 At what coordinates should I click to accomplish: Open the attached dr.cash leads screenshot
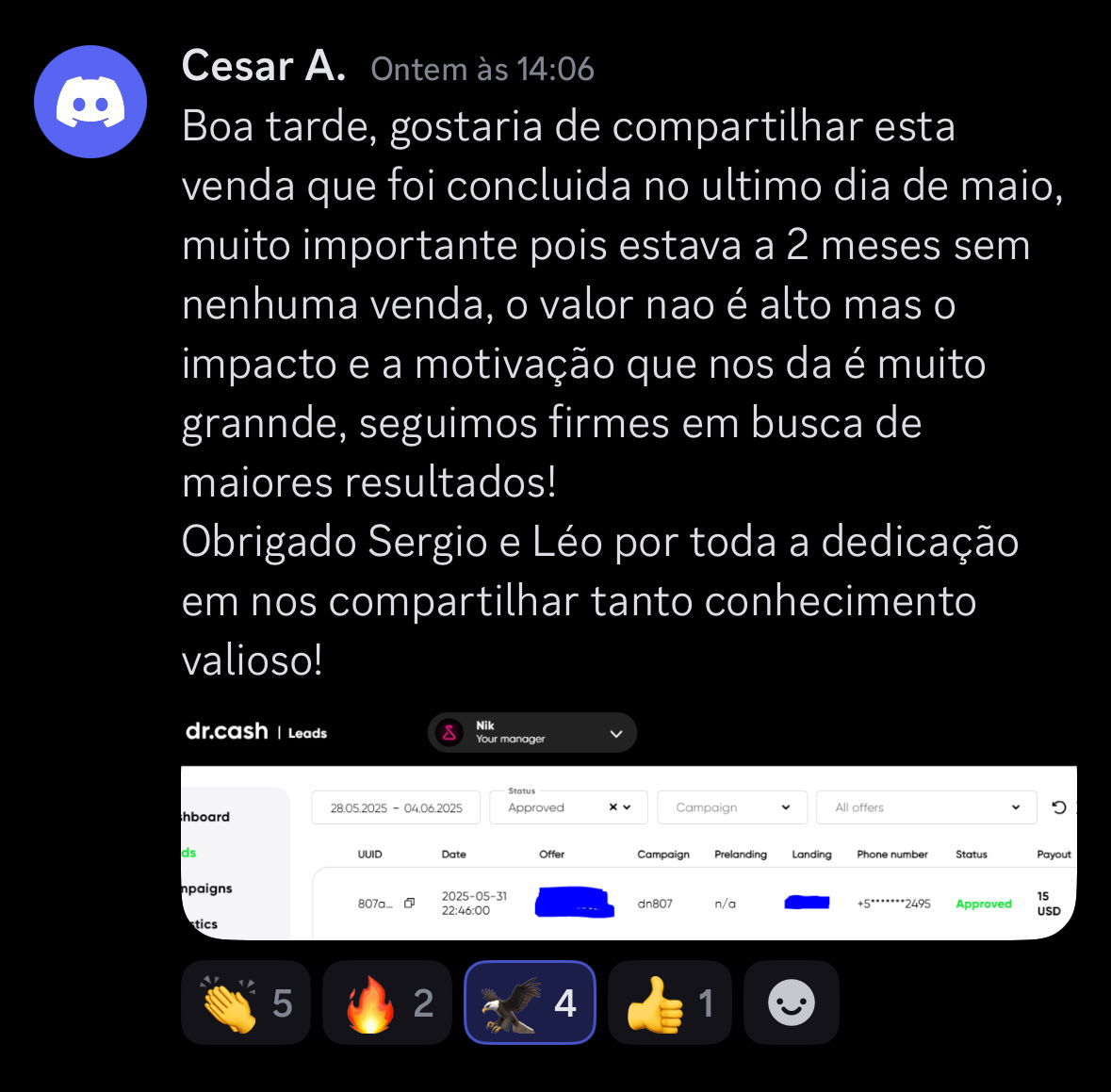point(629,824)
